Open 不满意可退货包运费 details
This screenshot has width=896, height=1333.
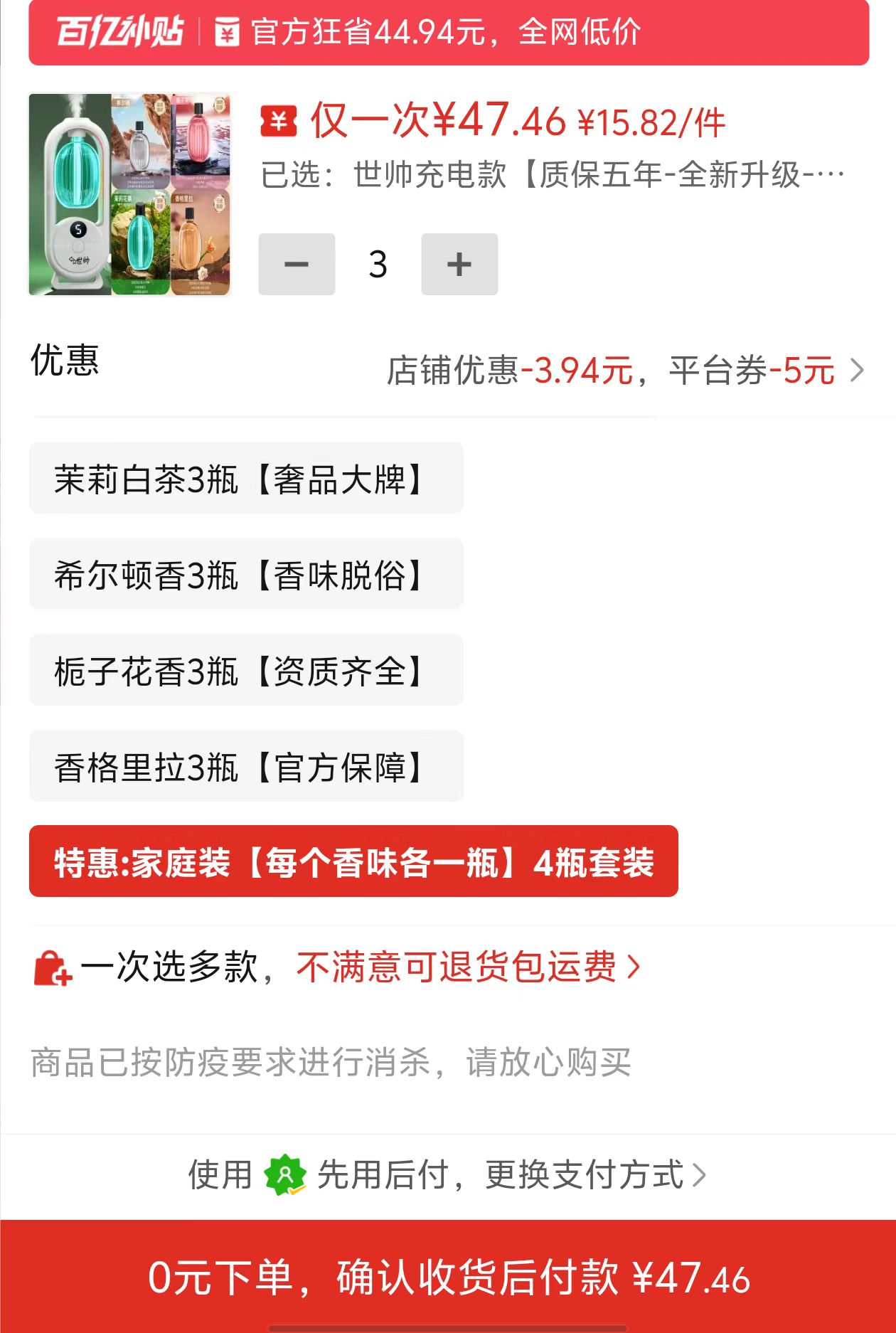[468, 967]
